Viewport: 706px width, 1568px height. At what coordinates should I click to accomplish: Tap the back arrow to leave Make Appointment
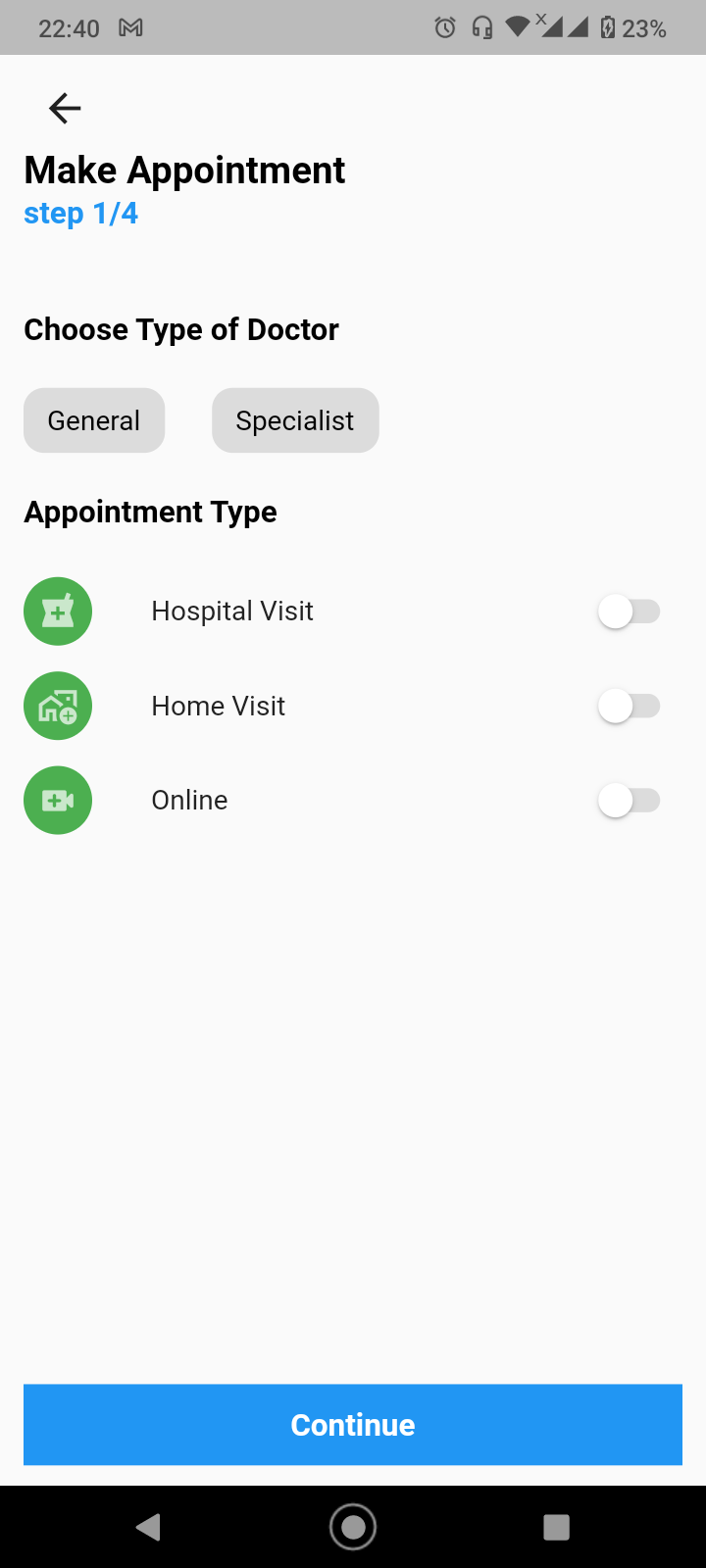tap(65, 108)
